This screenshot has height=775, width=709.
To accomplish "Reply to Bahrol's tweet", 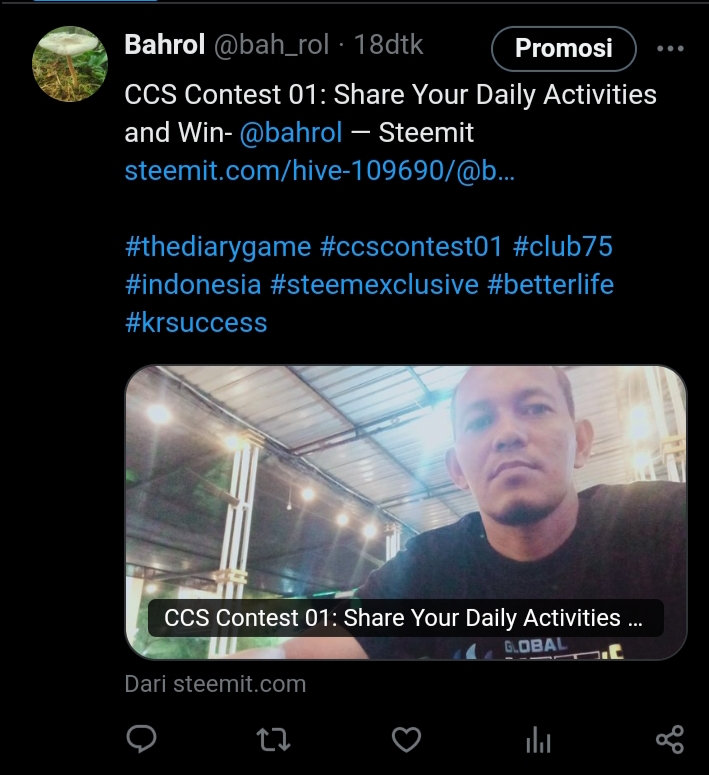I will (x=142, y=739).
